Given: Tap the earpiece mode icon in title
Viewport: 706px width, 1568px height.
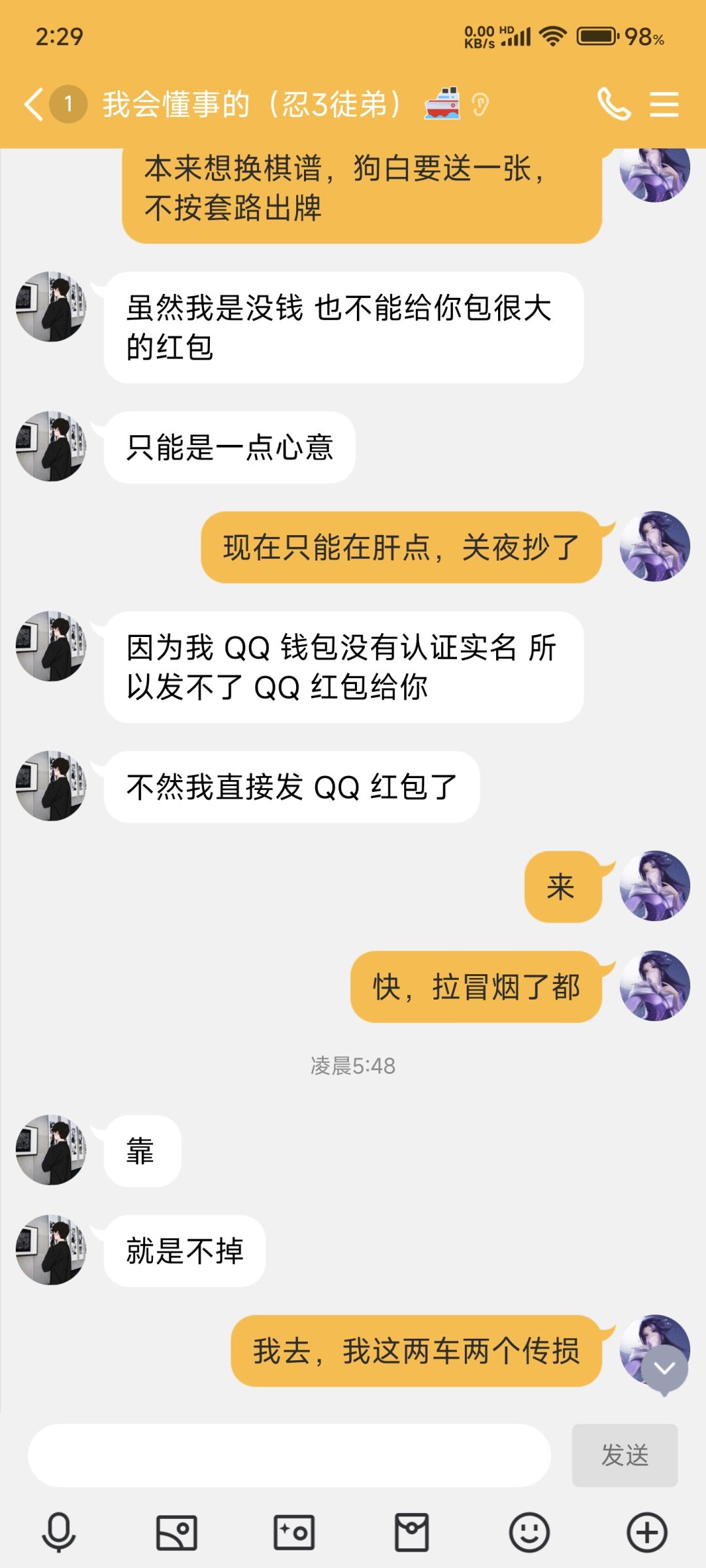Looking at the screenshot, I should click(480, 105).
